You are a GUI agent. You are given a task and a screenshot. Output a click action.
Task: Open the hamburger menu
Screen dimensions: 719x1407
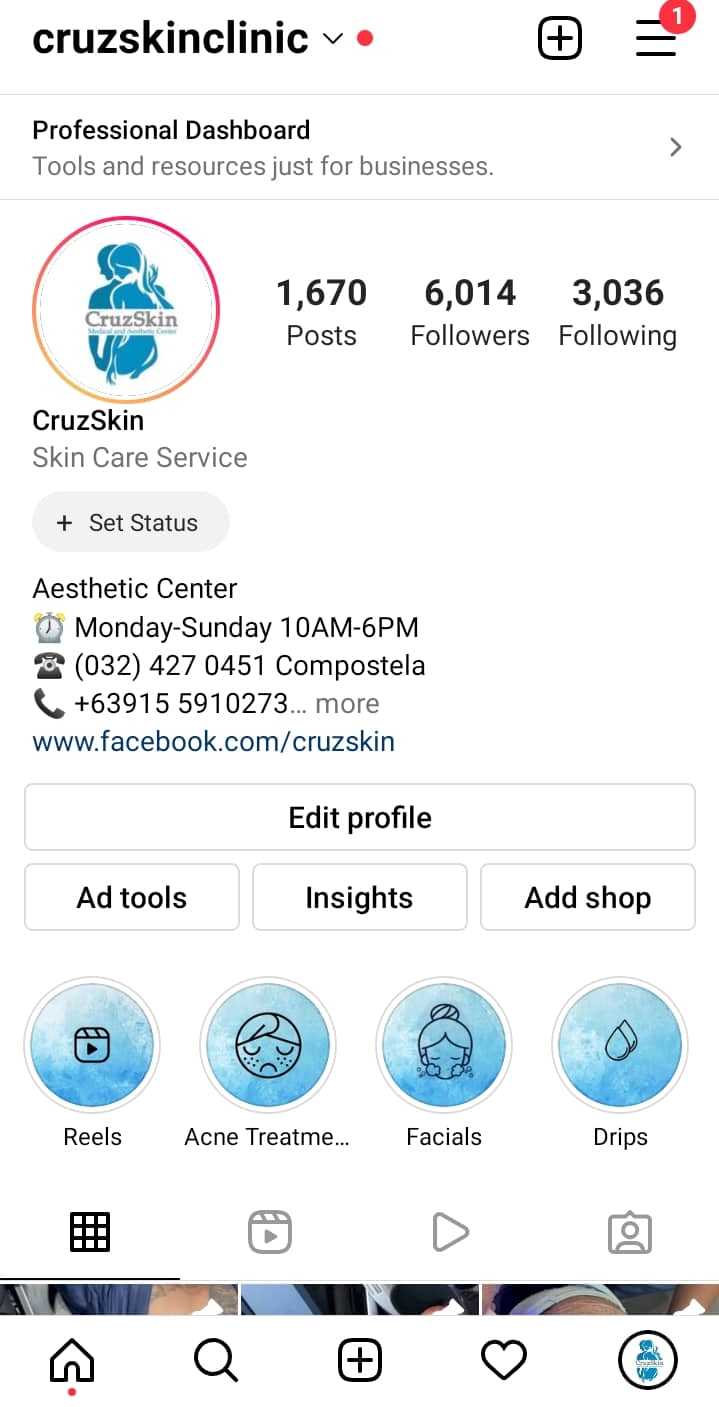click(656, 39)
